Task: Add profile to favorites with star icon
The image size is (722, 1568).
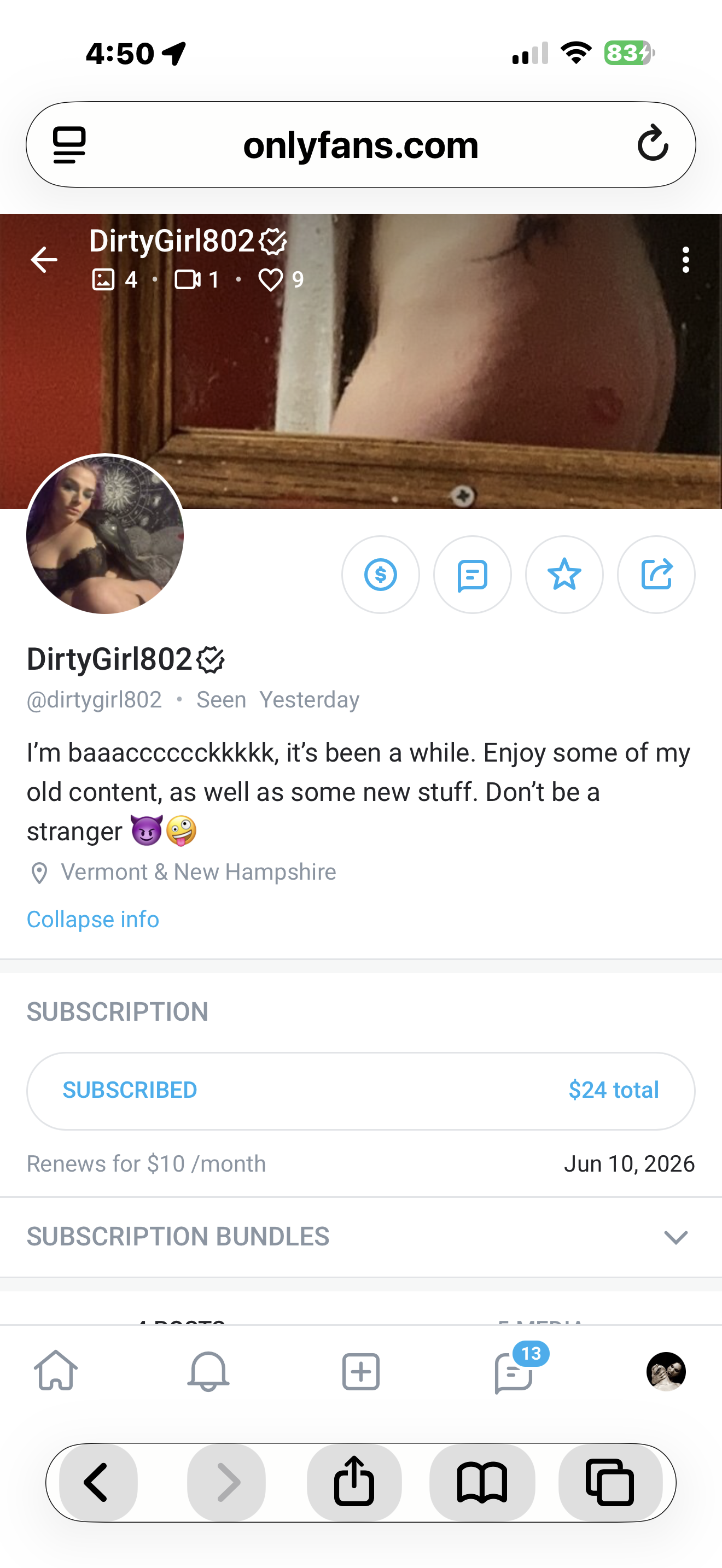Action: (x=564, y=575)
